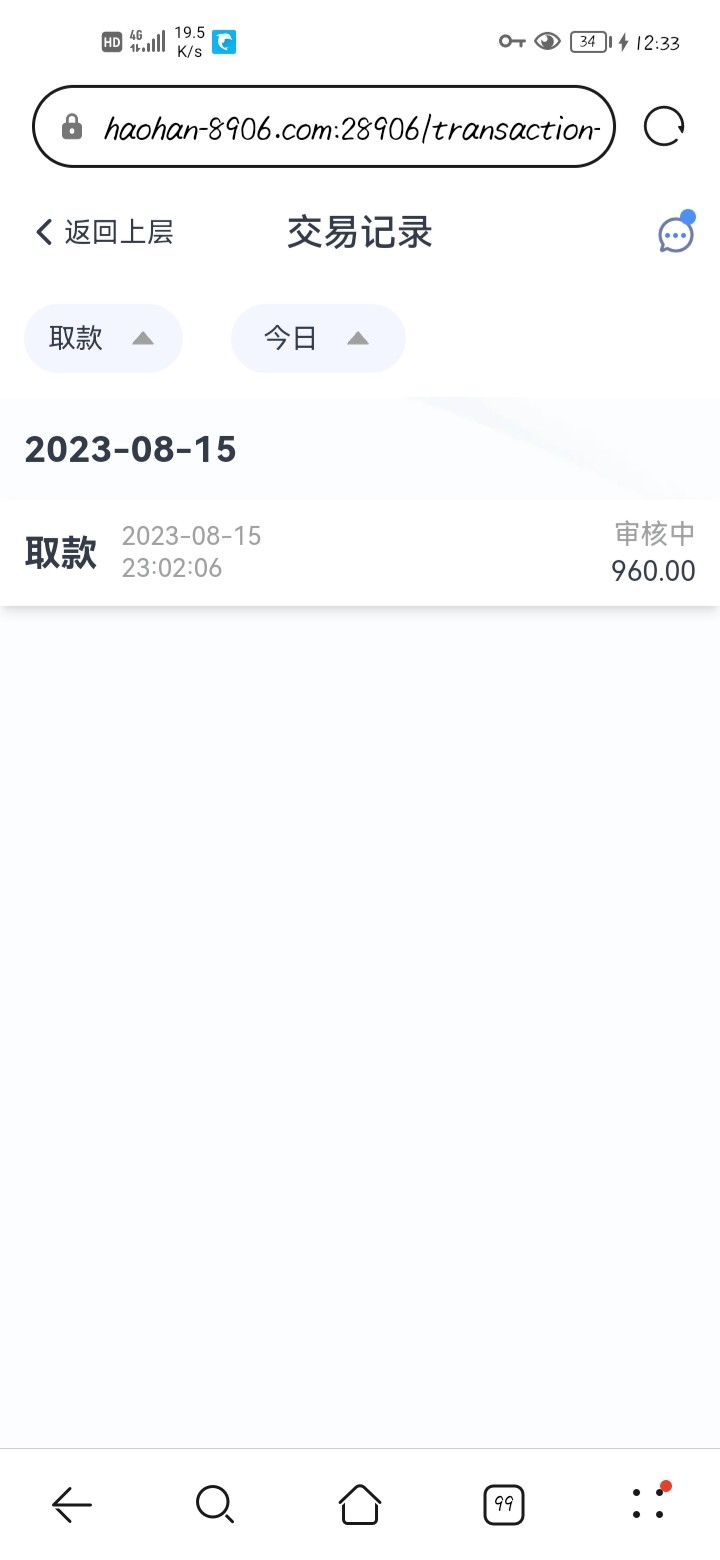The height and width of the screenshot is (1560, 720).
Task: Go back via 返回上层
Action: pos(104,232)
